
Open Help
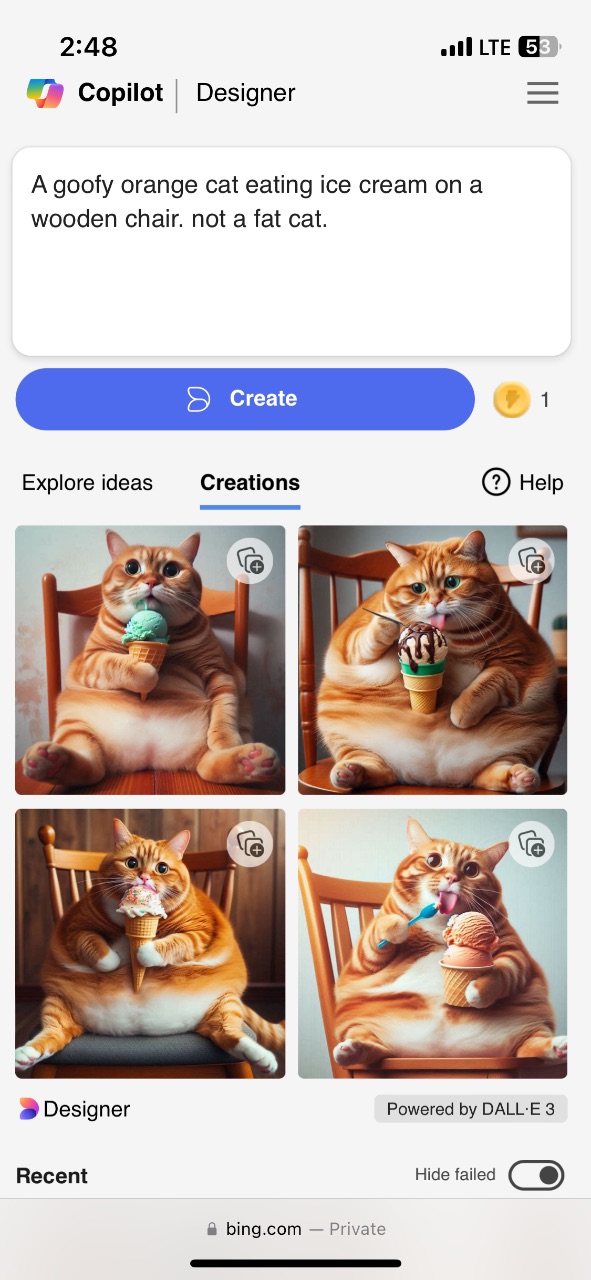tap(523, 483)
